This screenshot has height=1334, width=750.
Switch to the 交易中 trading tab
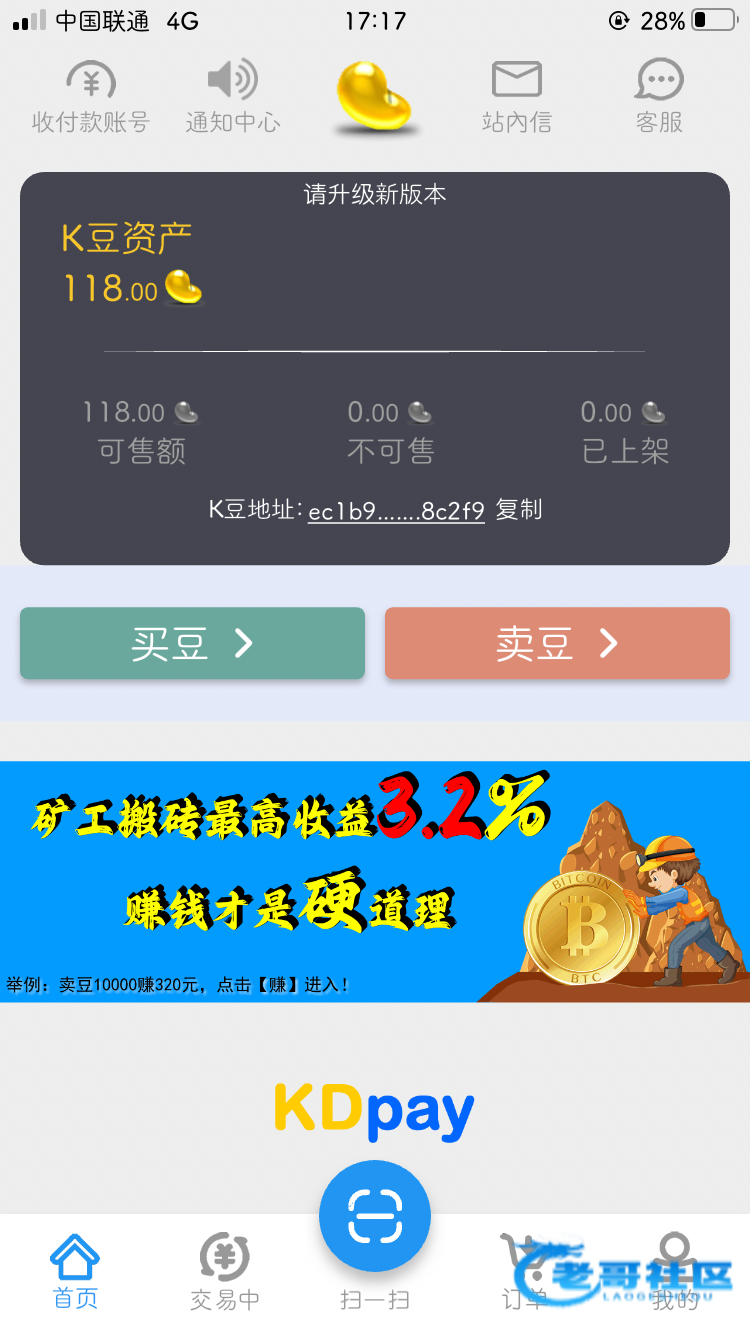point(225,1272)
